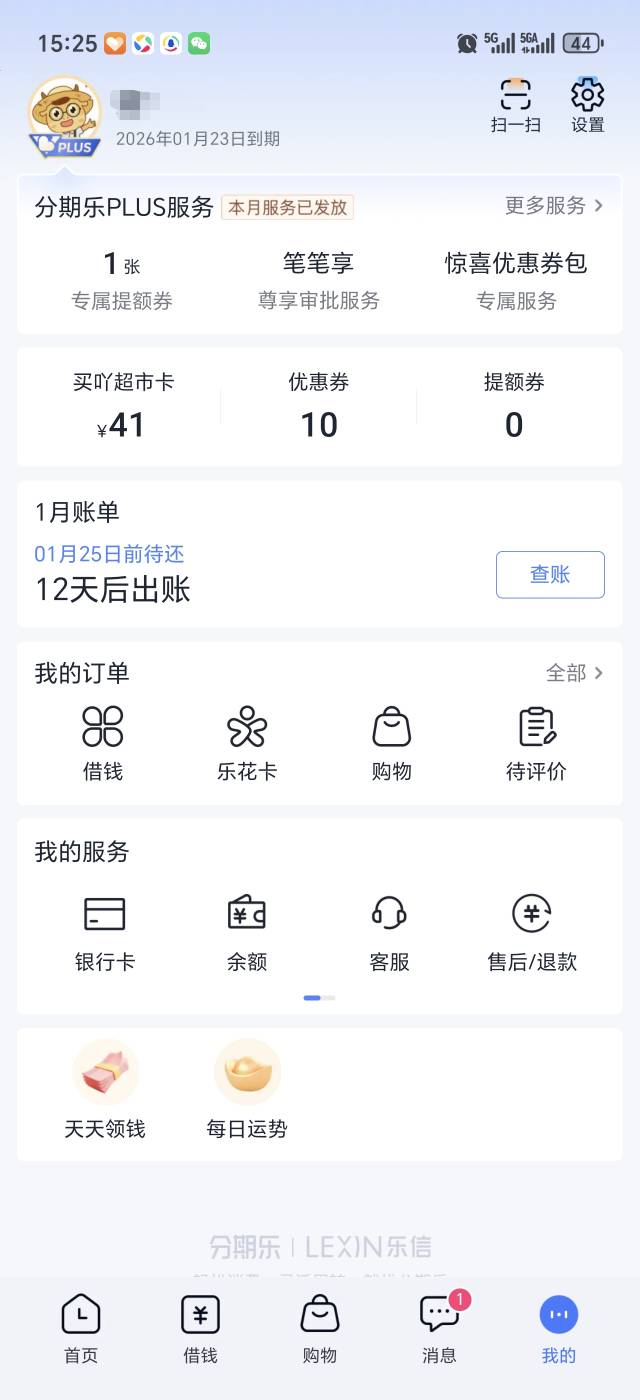Show 待评价 orders
Viewport: 640px width, 1400px height.
tap(536, 742)
